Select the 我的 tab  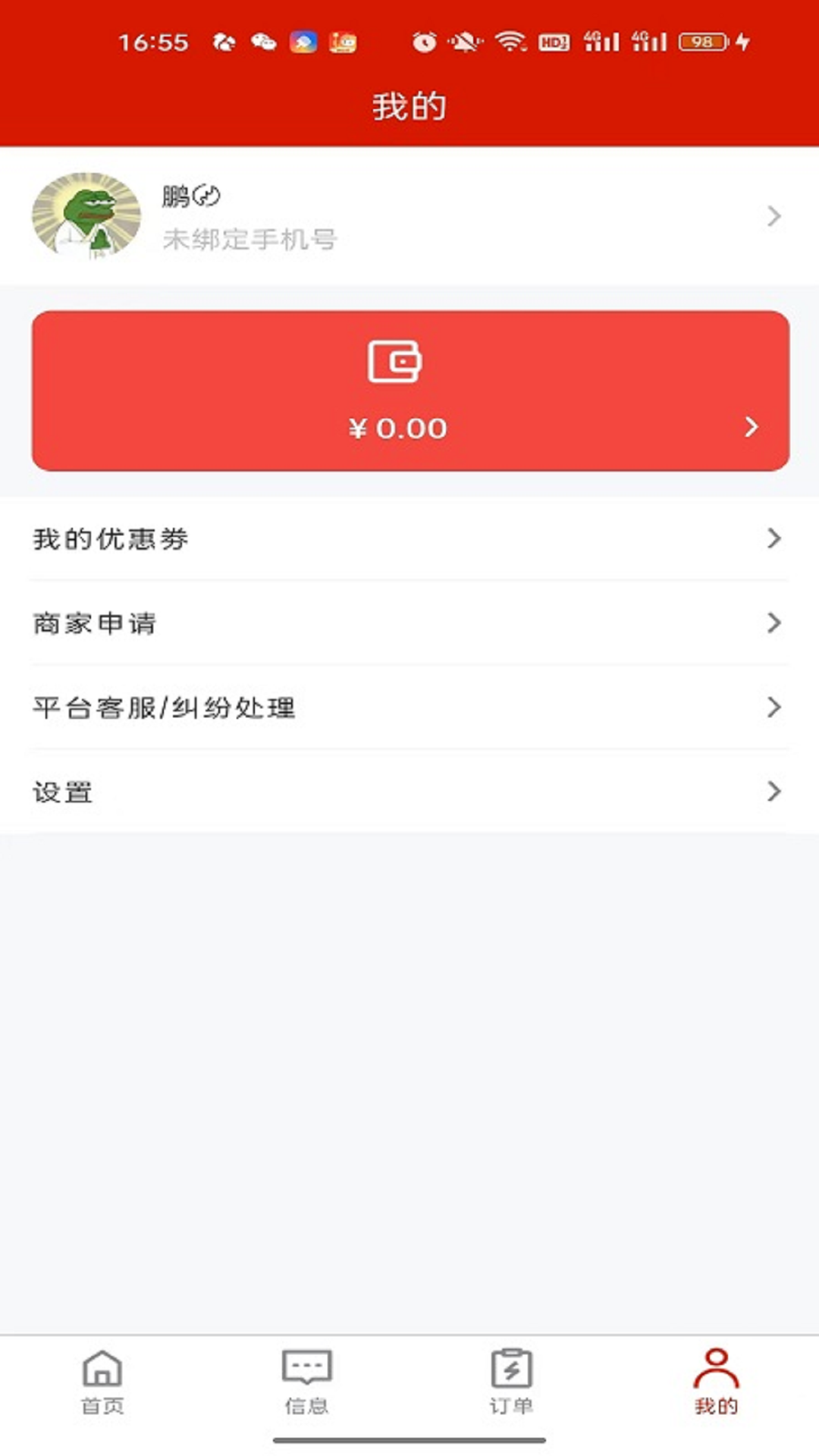(716, 1382)
